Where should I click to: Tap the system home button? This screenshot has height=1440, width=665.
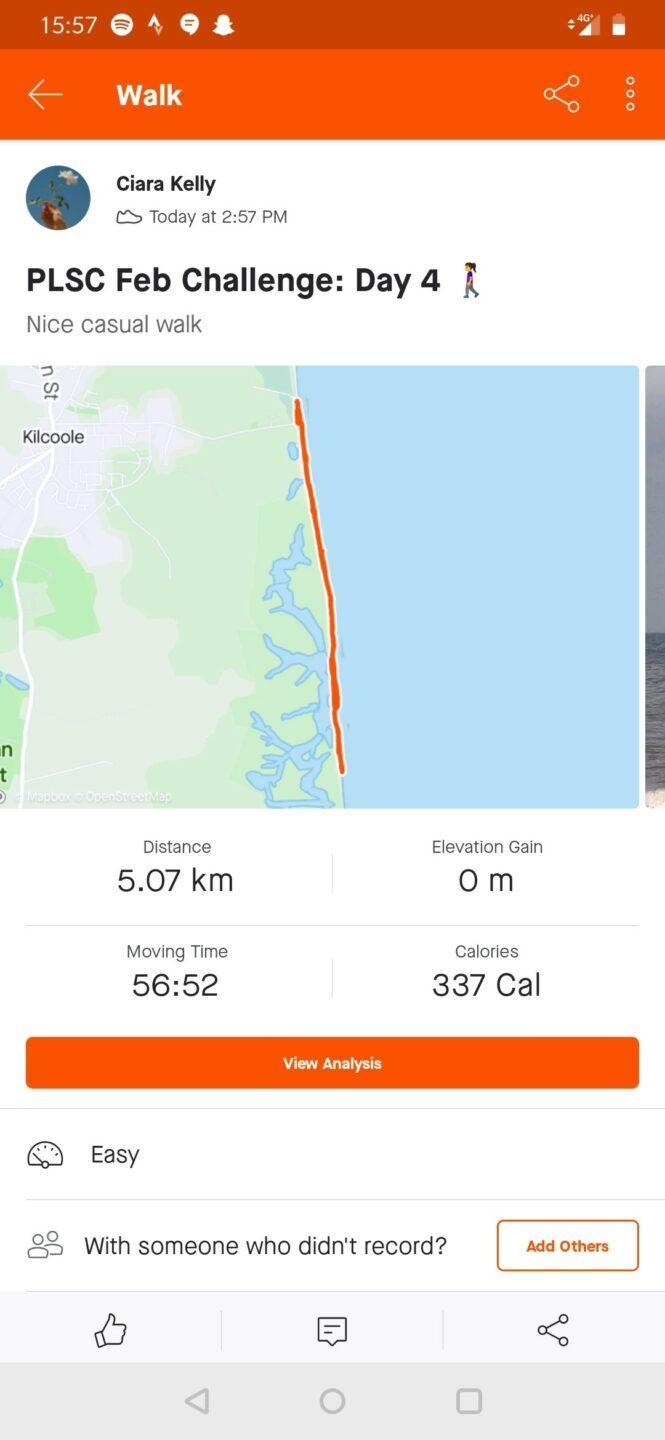coord(332,1401)
